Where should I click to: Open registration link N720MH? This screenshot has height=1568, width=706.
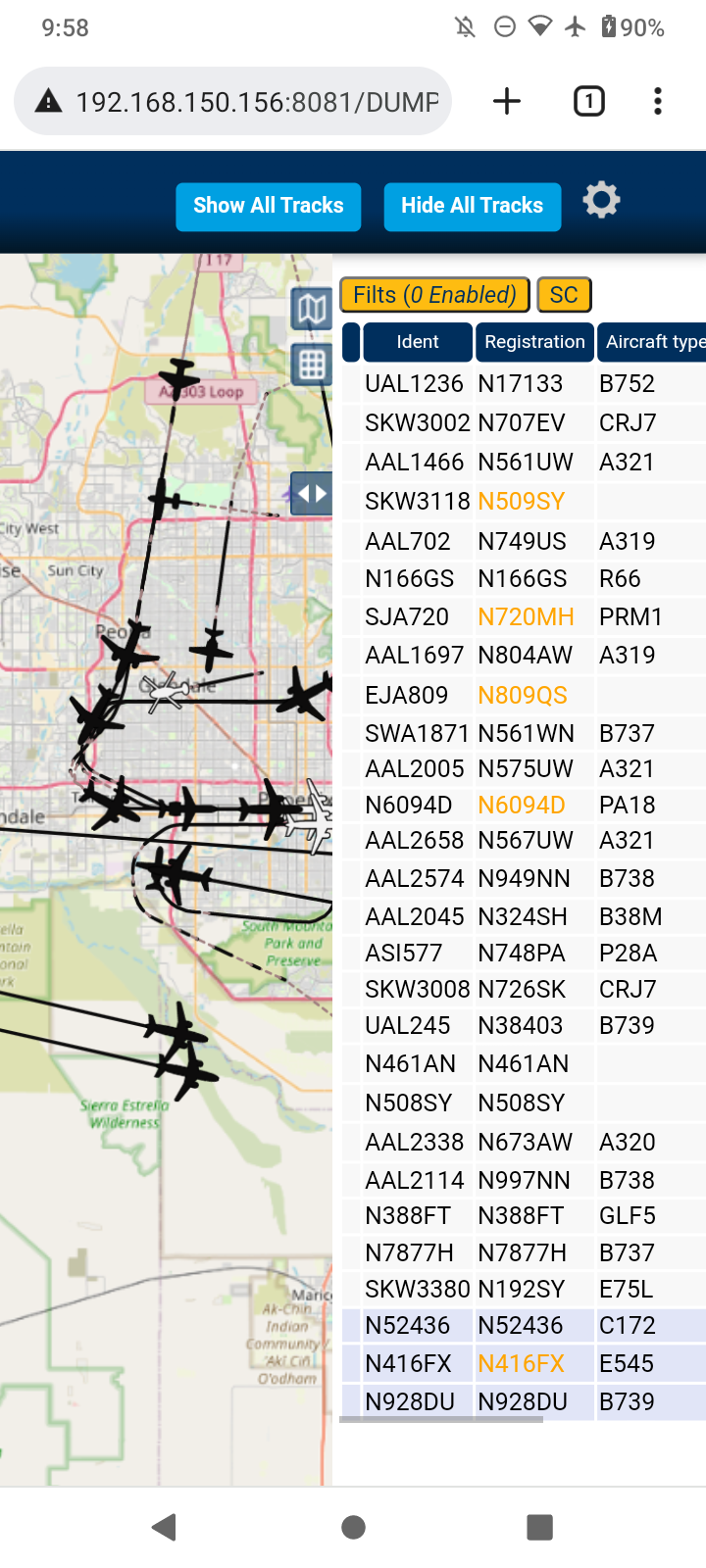pos(526,617)
